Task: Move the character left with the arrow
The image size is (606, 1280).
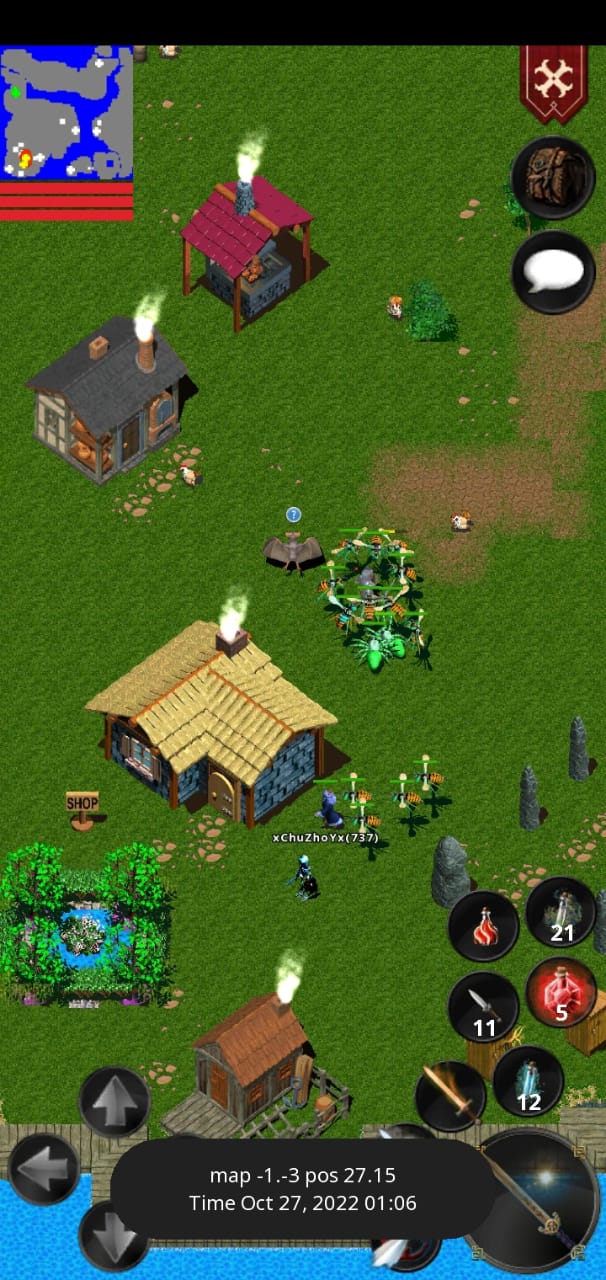Action: [x=44, y=1168]
